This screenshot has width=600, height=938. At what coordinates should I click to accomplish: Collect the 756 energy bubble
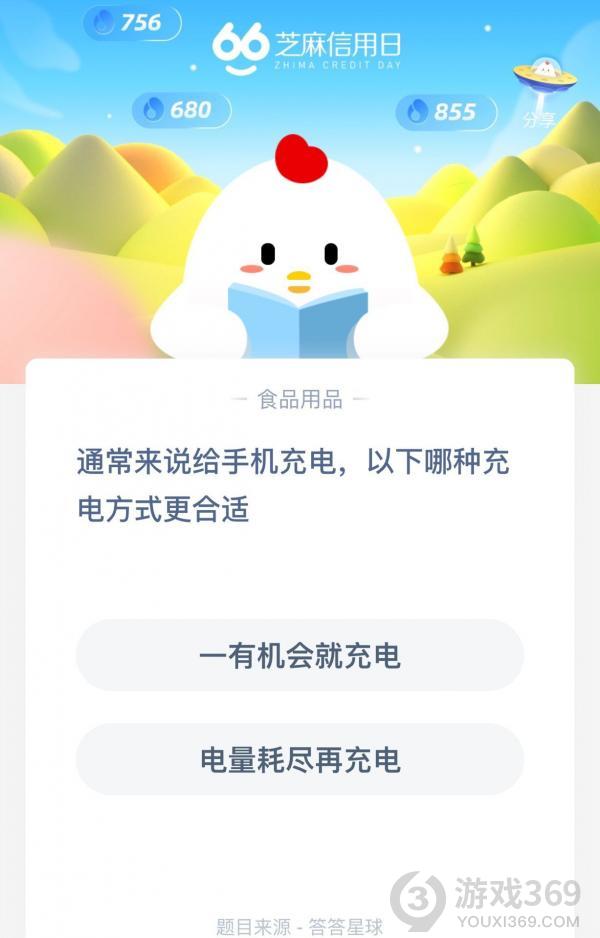(130, 23)
